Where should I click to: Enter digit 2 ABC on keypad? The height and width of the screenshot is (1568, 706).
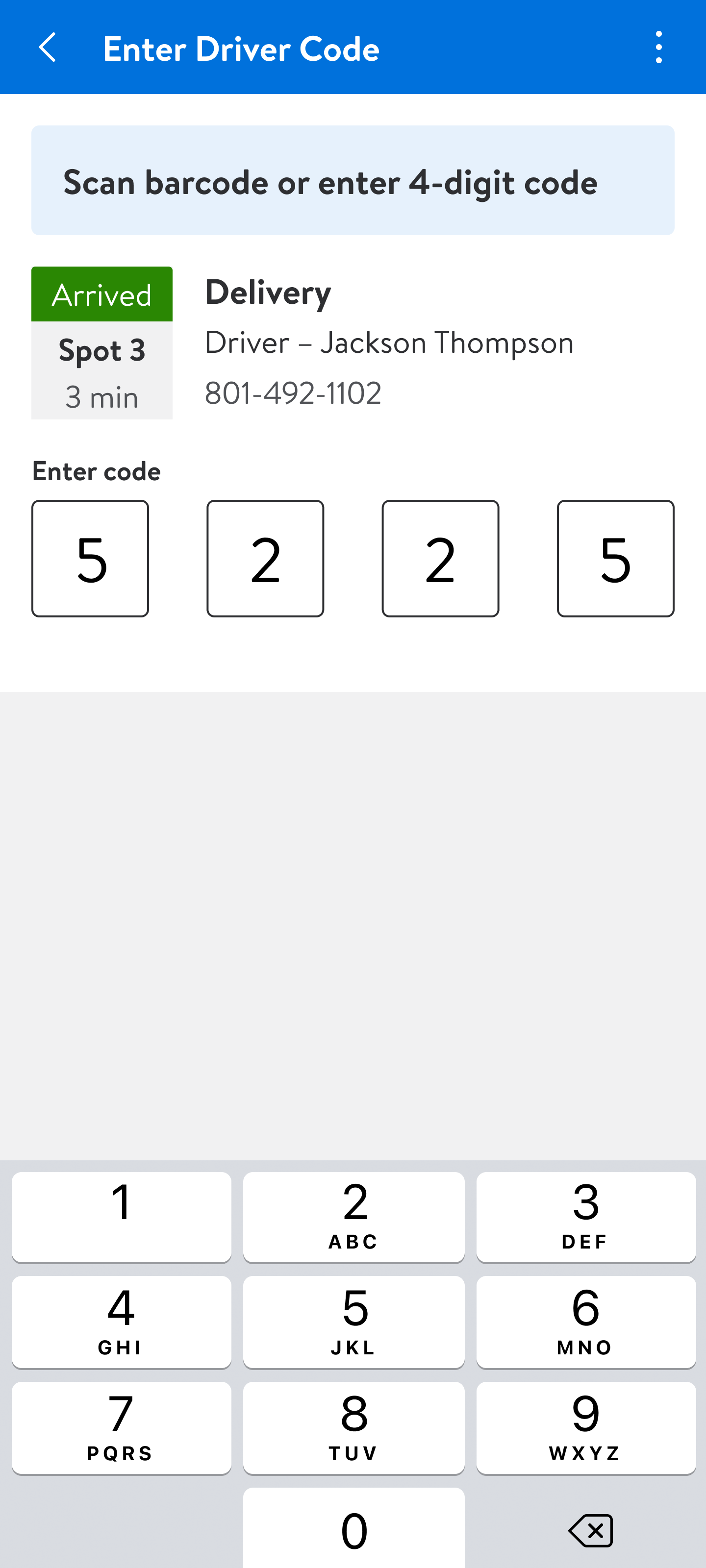353,1216
